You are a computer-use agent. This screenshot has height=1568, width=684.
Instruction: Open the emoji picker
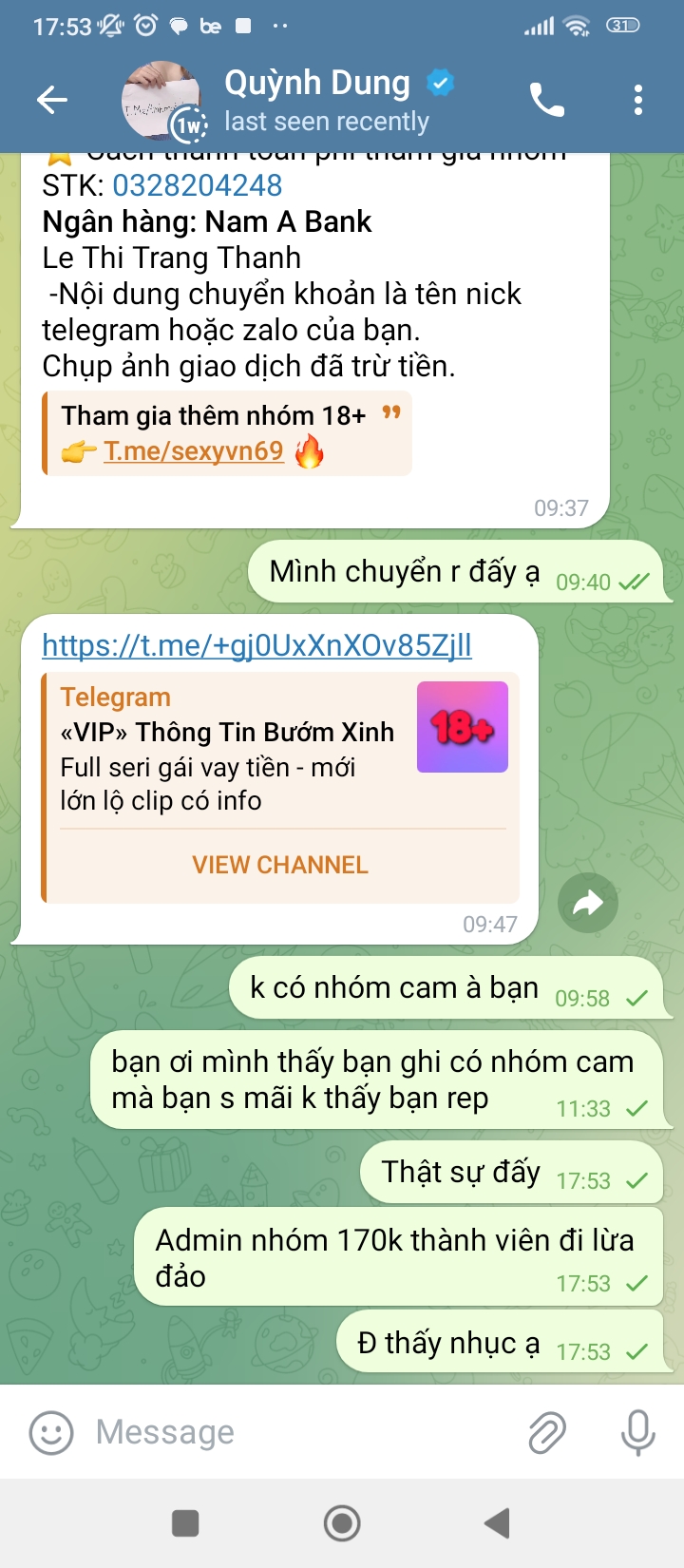(51, 1432)
